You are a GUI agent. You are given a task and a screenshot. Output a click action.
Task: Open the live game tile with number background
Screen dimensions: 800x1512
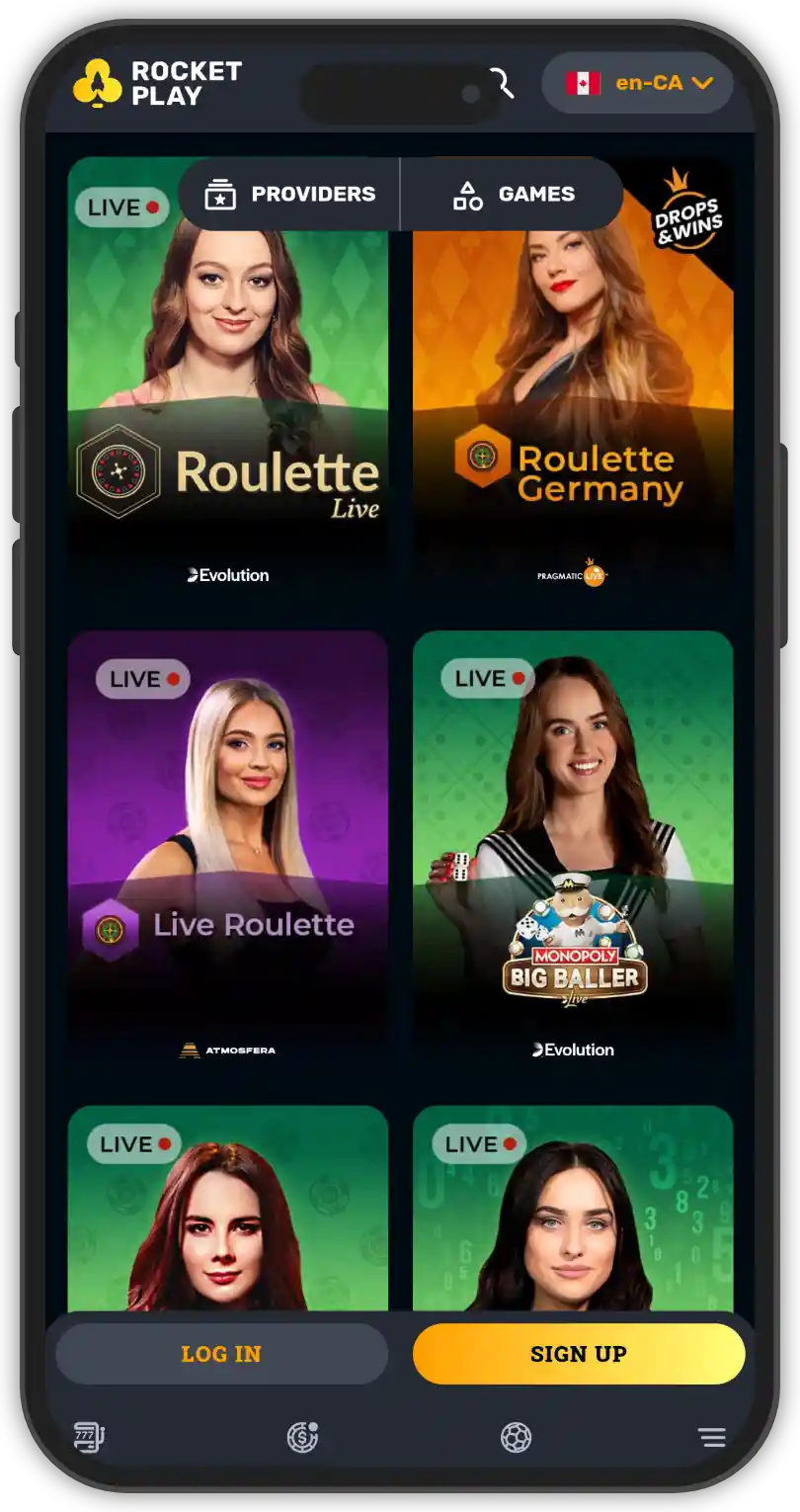click(x=573, y=1216)
